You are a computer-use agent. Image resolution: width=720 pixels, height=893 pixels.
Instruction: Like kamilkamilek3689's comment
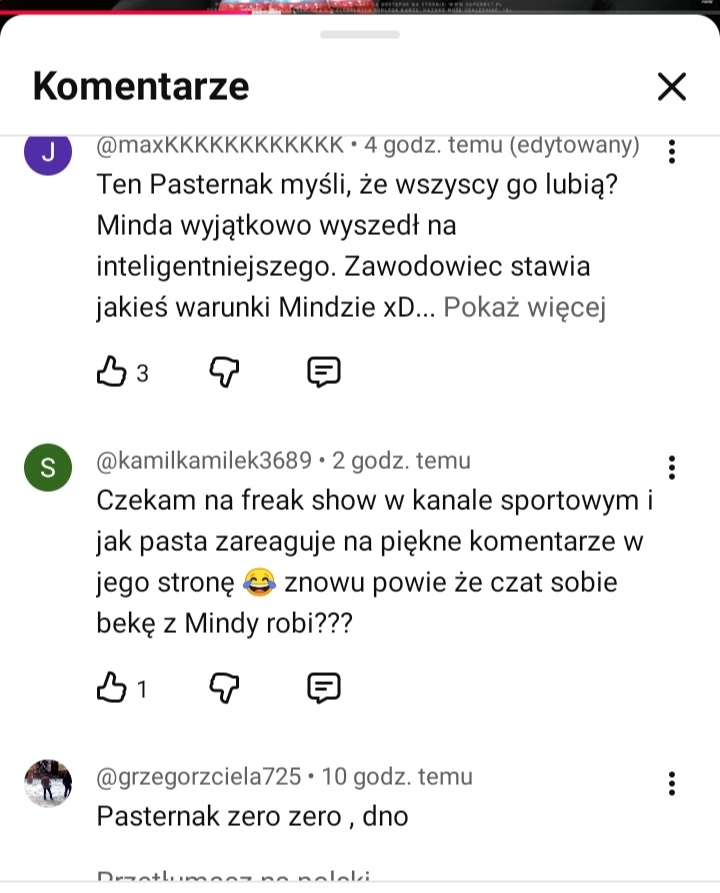coord(110,688)
